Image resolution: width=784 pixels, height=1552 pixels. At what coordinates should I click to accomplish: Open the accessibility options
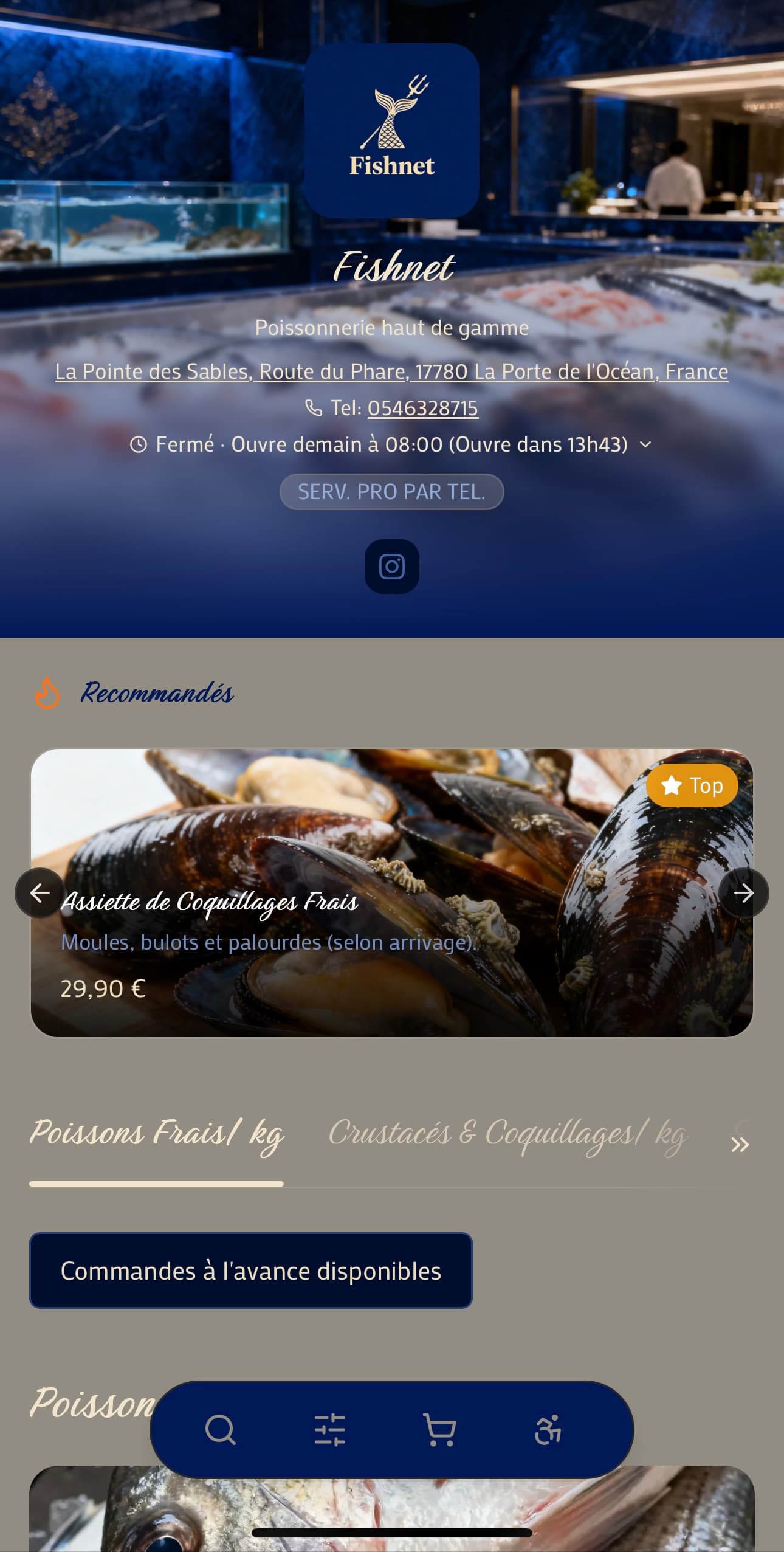click(548, 1430)
